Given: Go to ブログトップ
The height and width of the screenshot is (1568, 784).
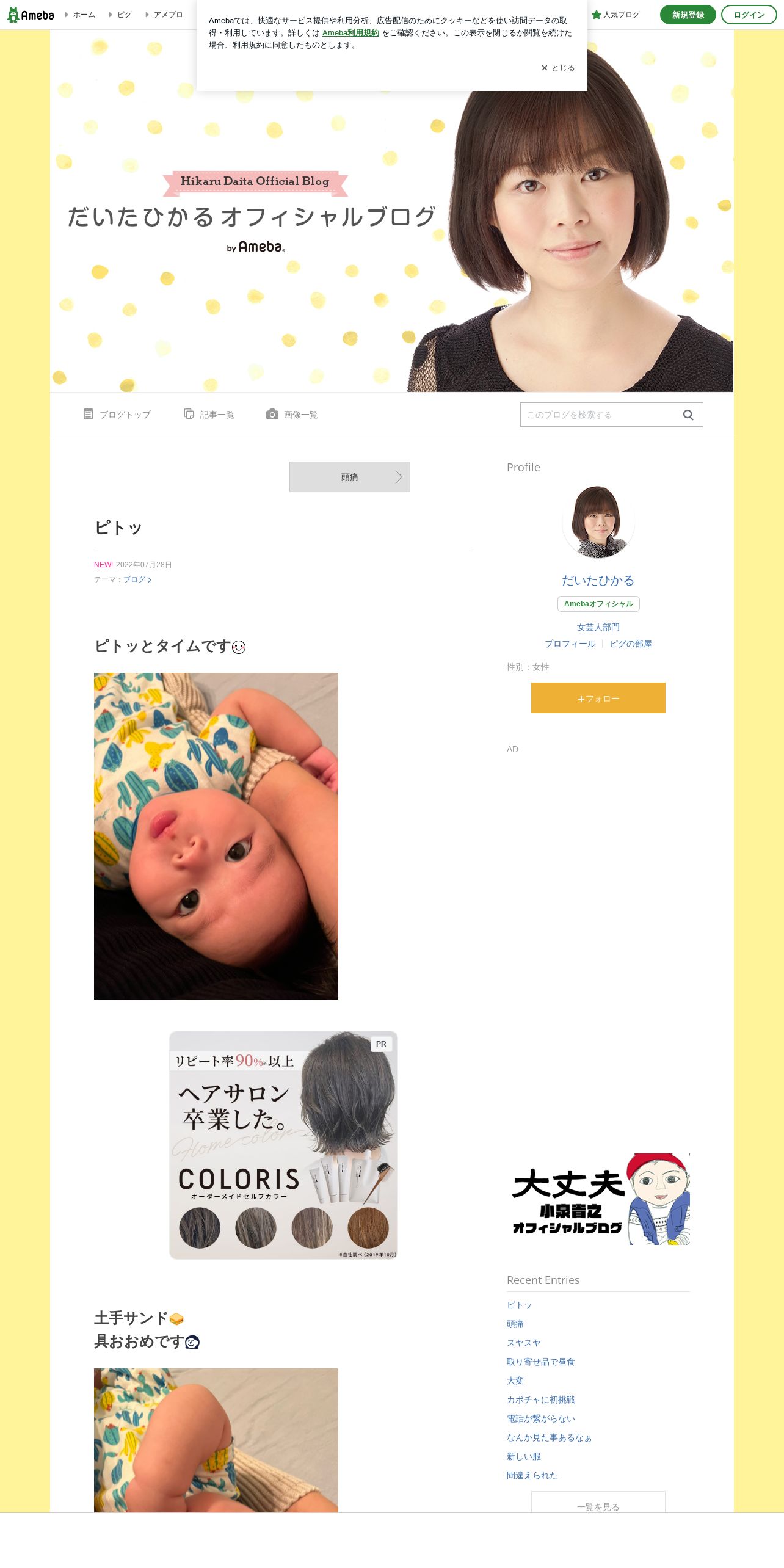Looking at the screenshot, I should [x=117, y=415].
